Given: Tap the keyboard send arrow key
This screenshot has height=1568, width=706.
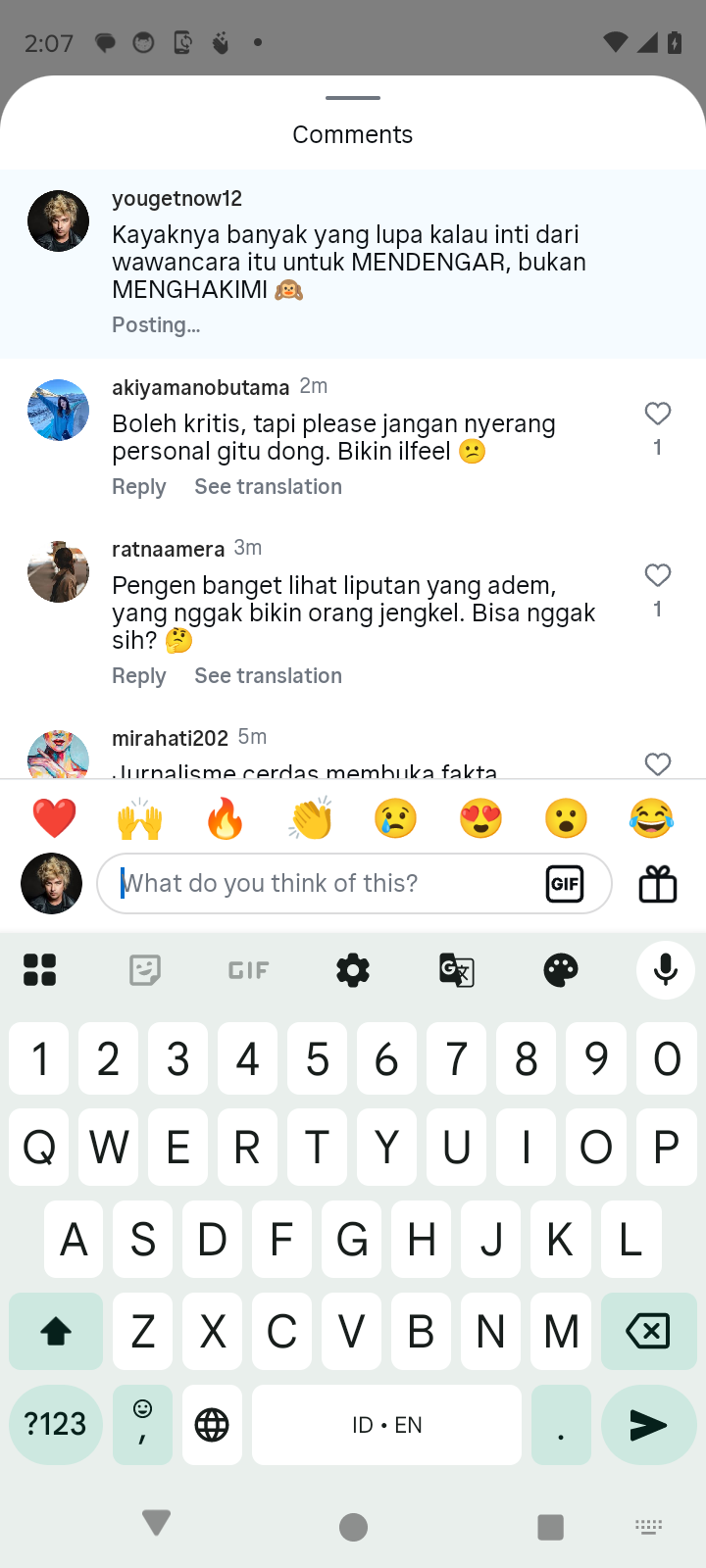Looking at the screenshot, I should pyautogui.click(x=648, y=1425).
